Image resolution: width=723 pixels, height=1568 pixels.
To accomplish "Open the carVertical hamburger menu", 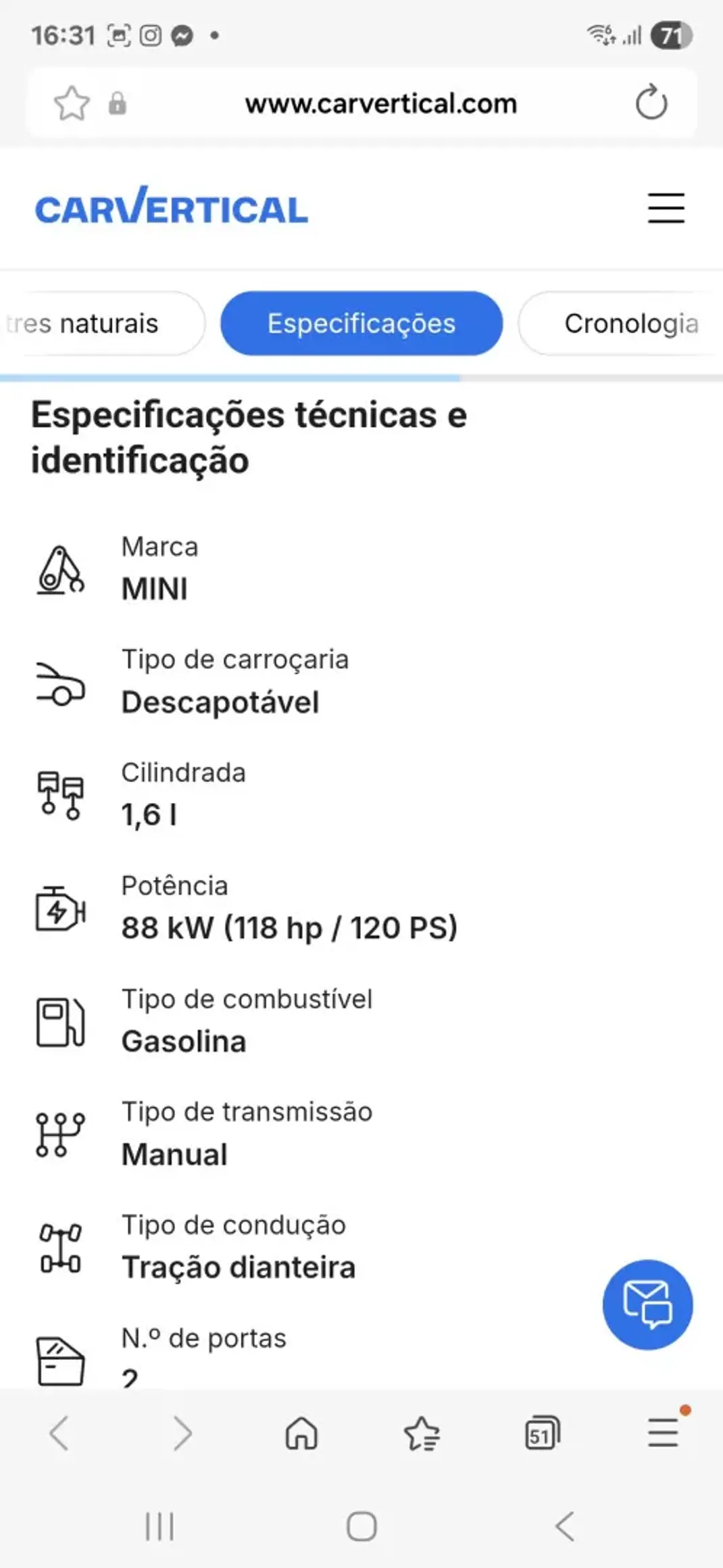I will point(666,207).
